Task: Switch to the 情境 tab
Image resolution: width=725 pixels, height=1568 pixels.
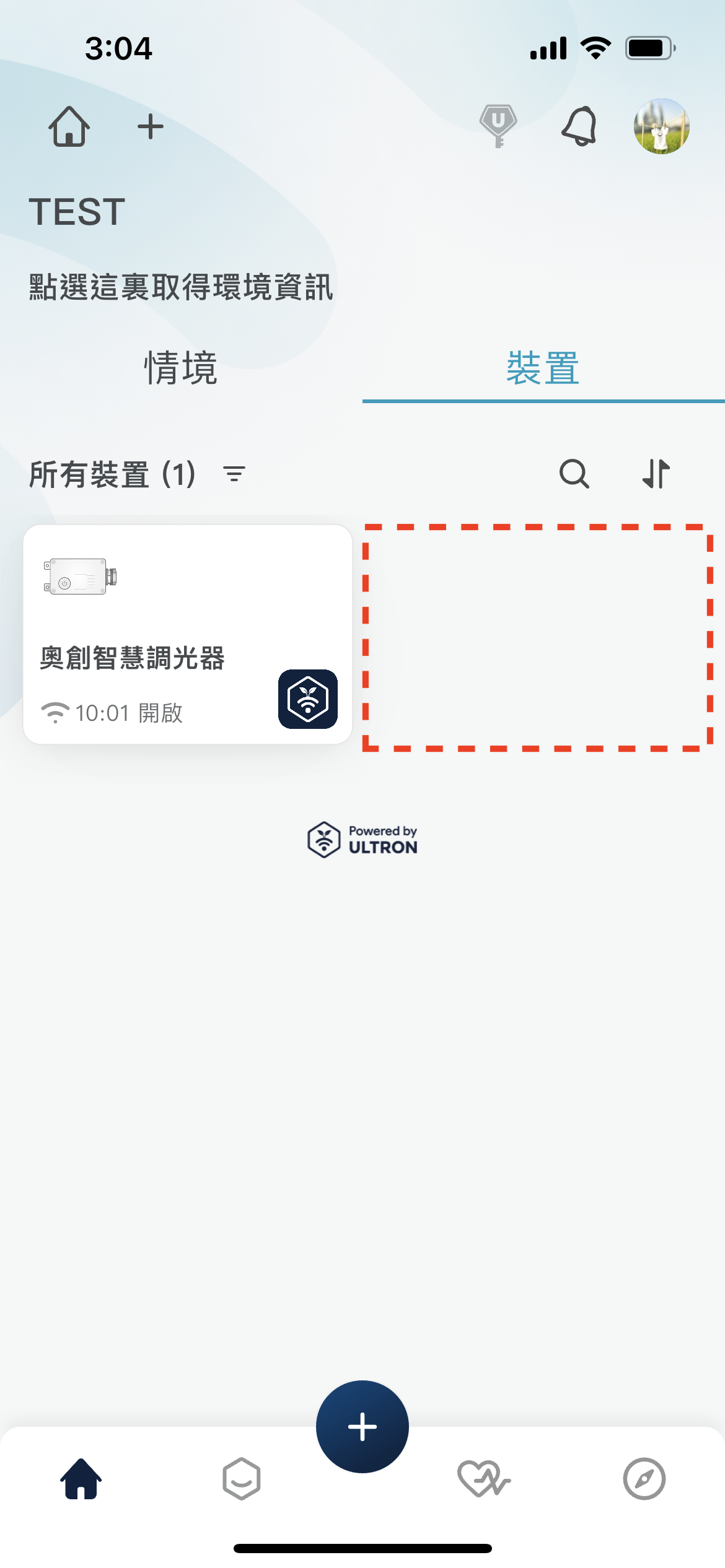Action: pos(181,368)
